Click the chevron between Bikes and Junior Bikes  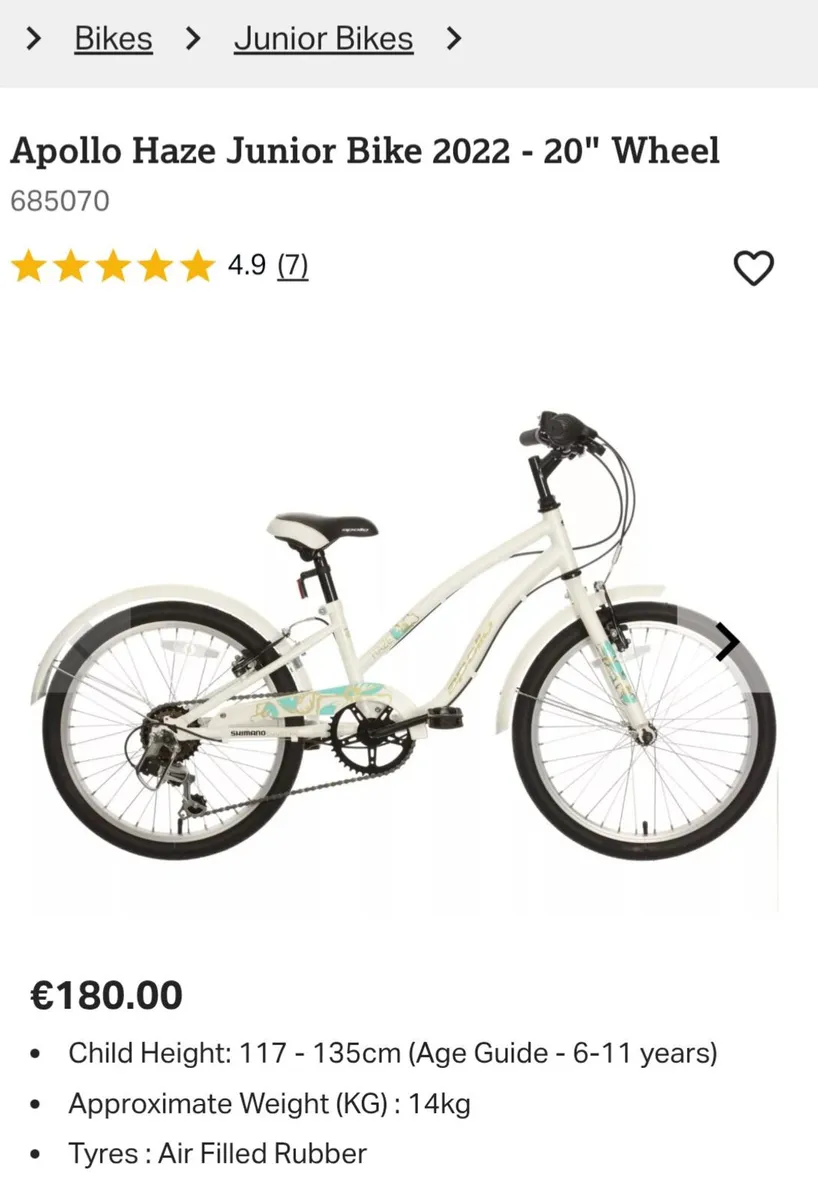pyautogui.click(x=192, y=38)
